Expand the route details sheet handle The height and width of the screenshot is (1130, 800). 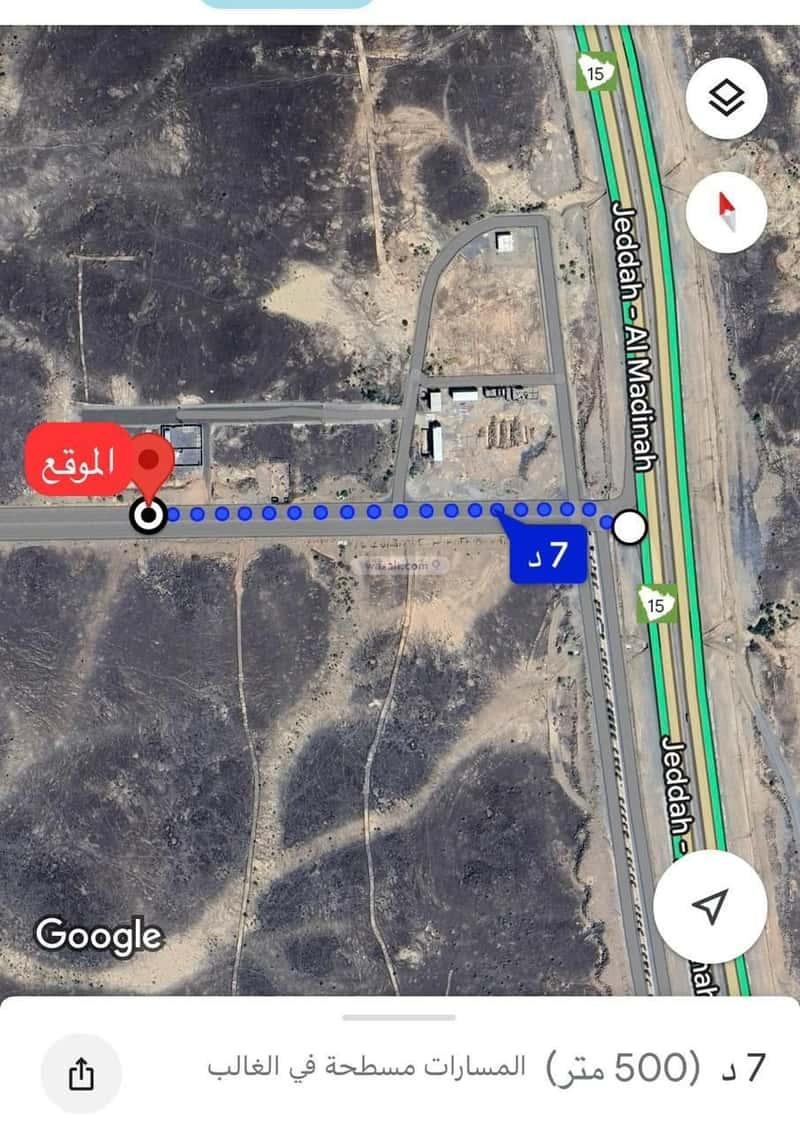pyautogui.click(x=399, y=1017)
